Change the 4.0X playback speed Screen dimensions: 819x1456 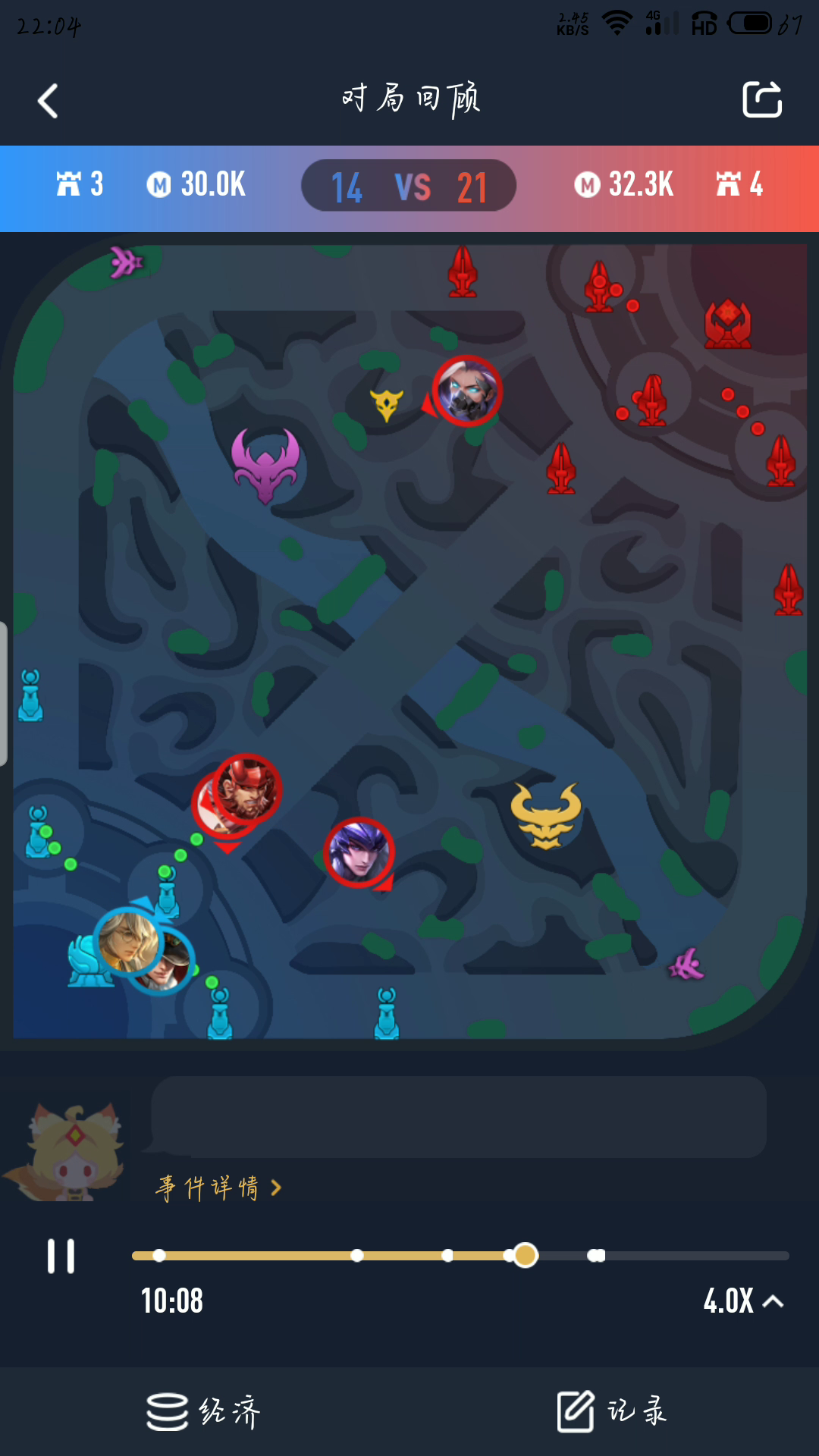coord(743,1301)
